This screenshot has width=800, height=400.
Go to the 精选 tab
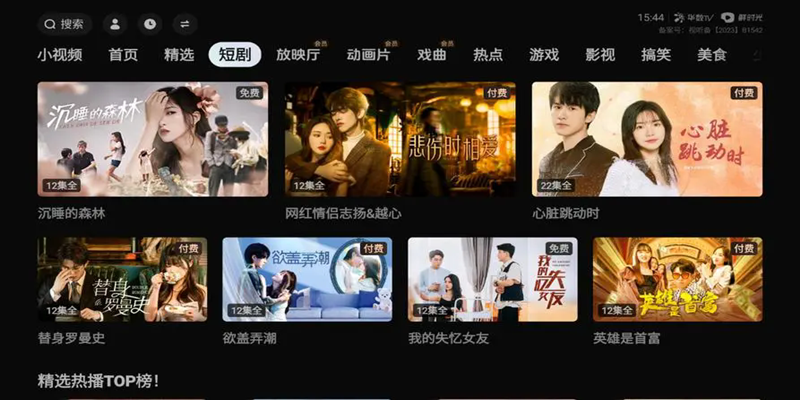178,55
